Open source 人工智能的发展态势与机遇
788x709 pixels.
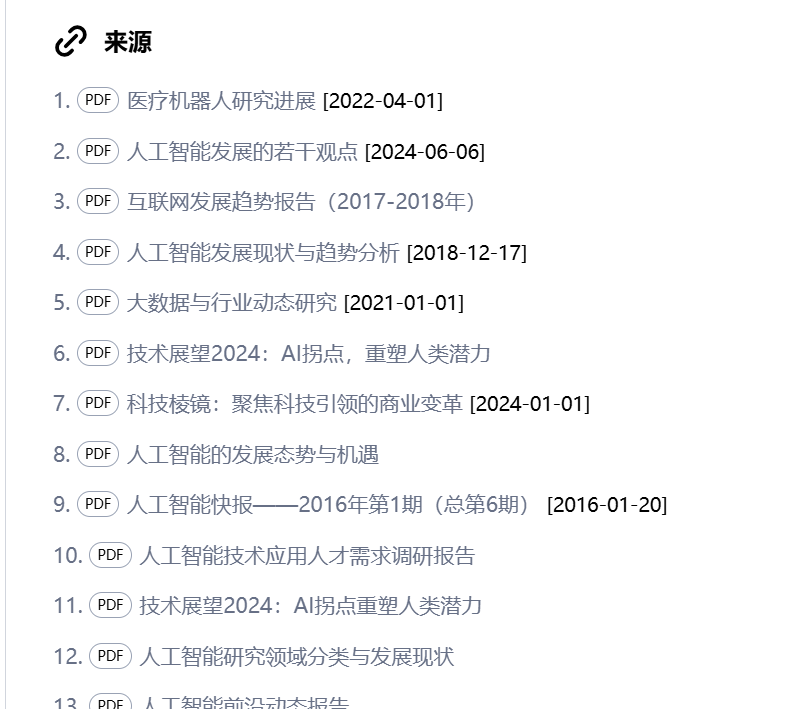tap(253, 454)
